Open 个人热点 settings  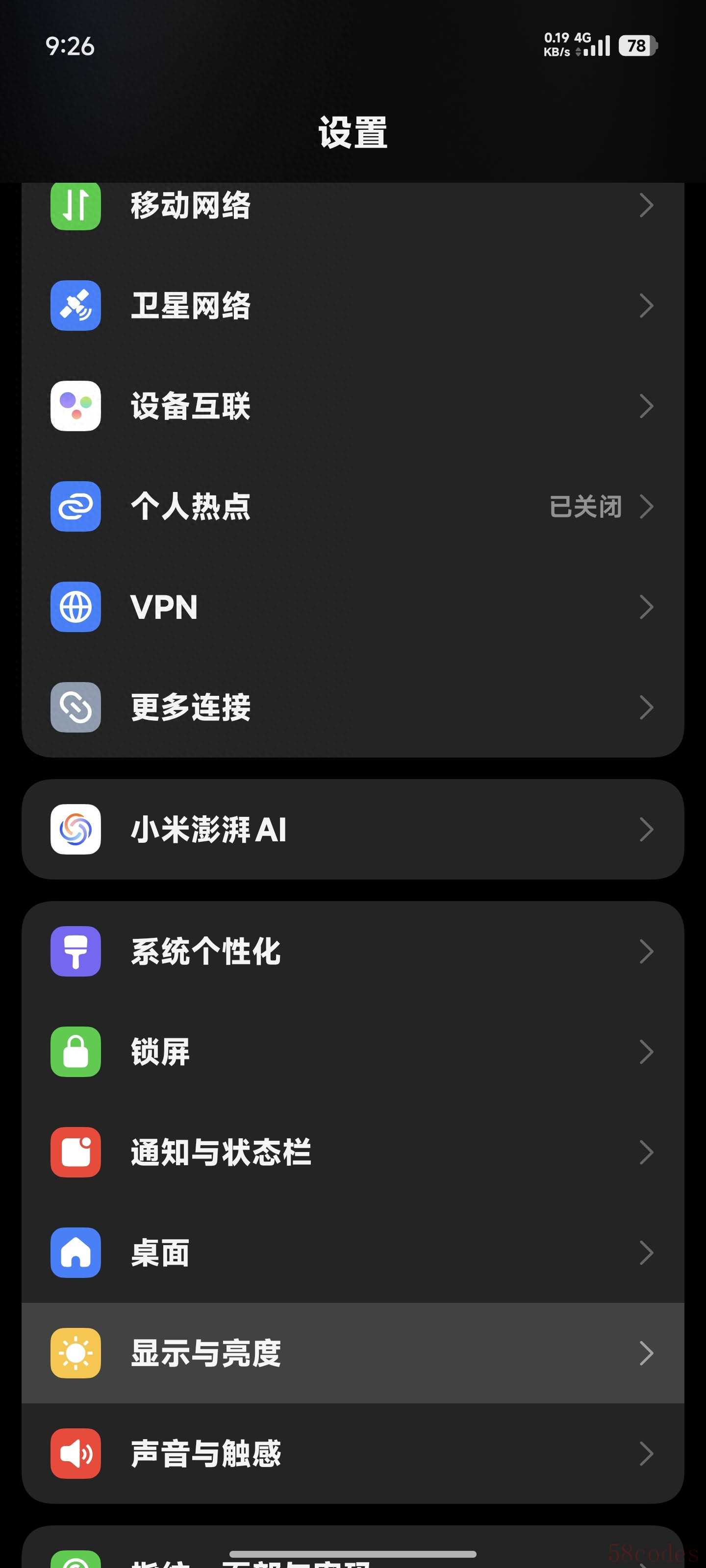pyautogui.click(x=352, y=507)
